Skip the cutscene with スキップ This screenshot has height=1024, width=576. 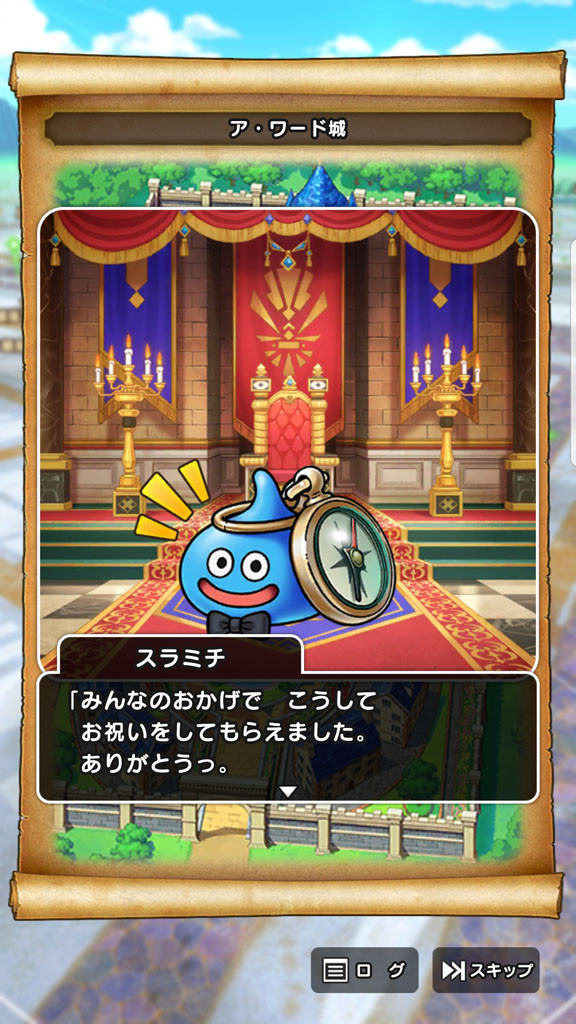click(x=487, y=970)
